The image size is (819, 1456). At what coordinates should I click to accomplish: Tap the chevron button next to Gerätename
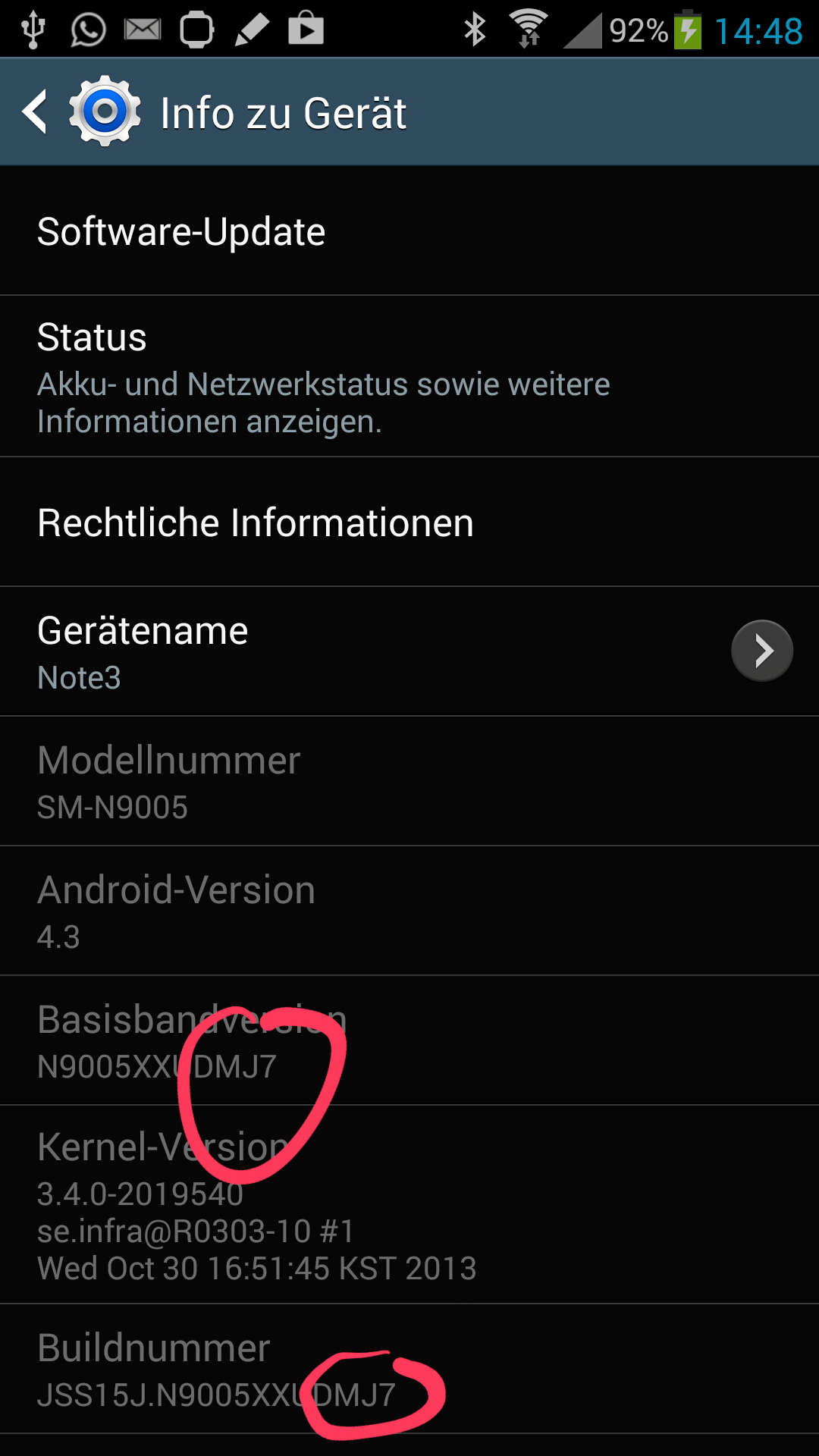[762, 651]
